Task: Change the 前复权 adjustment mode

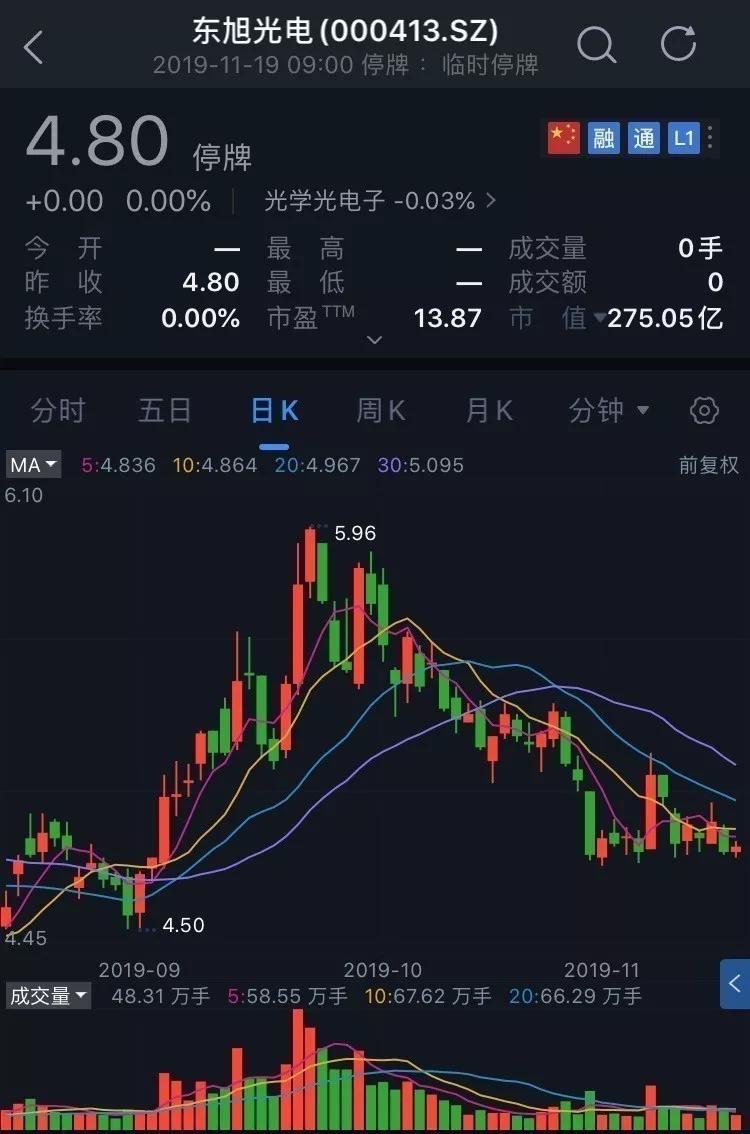Action: pyautogui.click(x=708, y=465)
